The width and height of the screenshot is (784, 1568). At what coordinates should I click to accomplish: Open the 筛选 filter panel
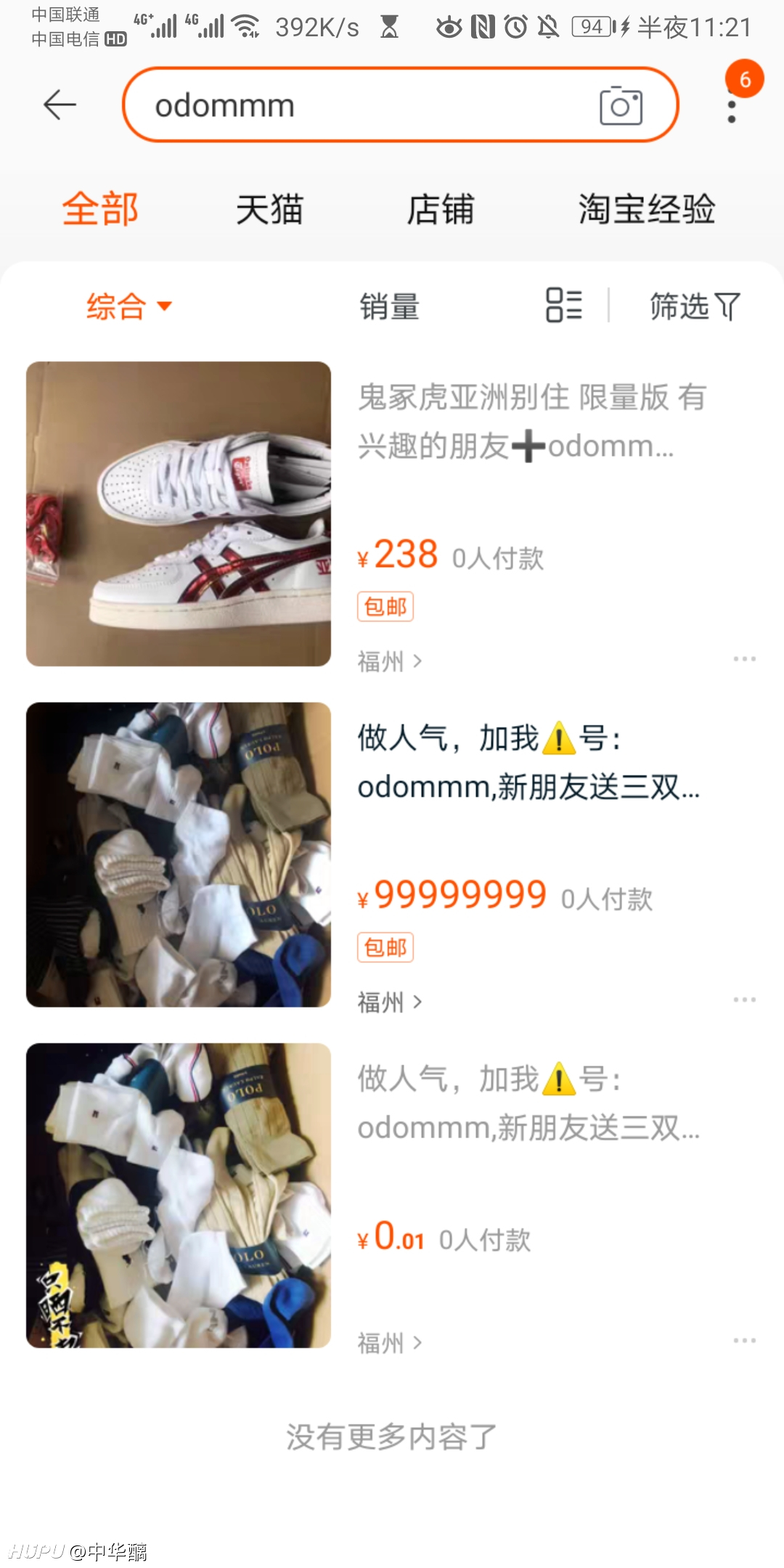click(695, 306)
